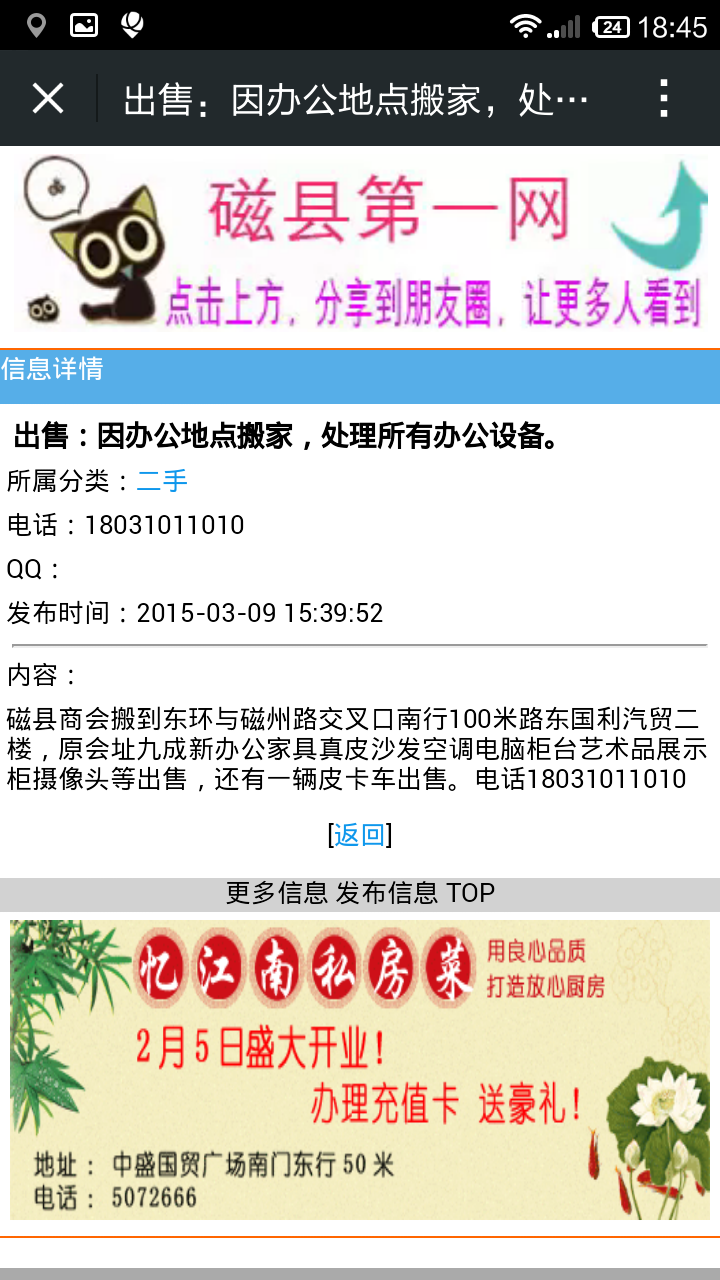This screenshot has width=720, height=1280.
Task: Open the 二手 category link
Action: [x=162, y=481]
